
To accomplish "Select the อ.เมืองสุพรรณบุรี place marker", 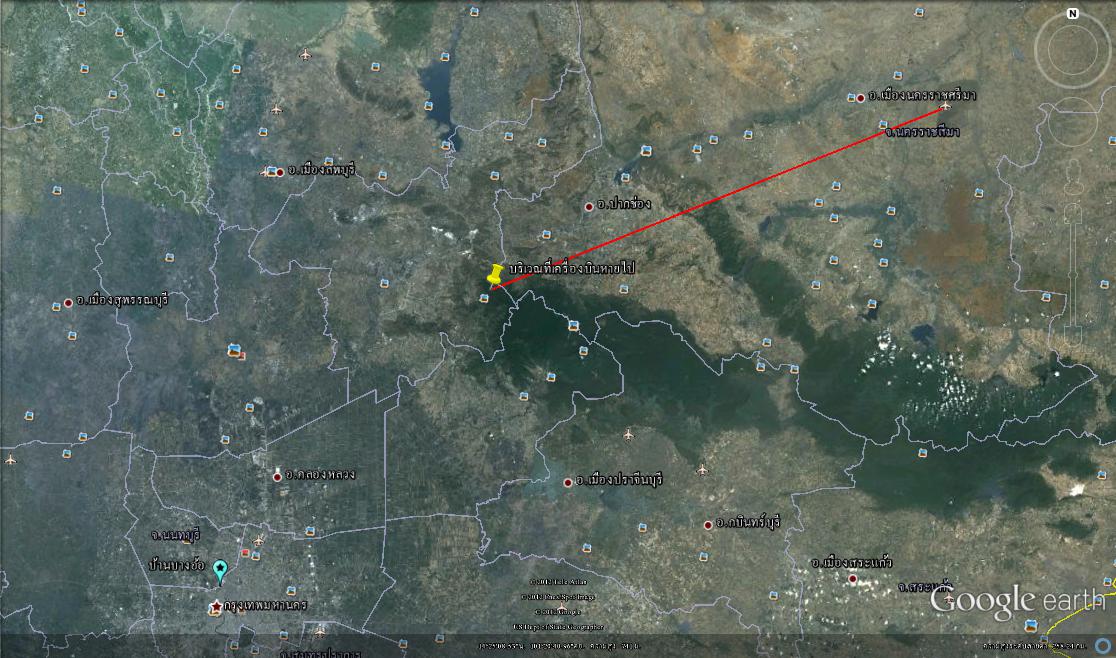I will click(x=68, y=302).
